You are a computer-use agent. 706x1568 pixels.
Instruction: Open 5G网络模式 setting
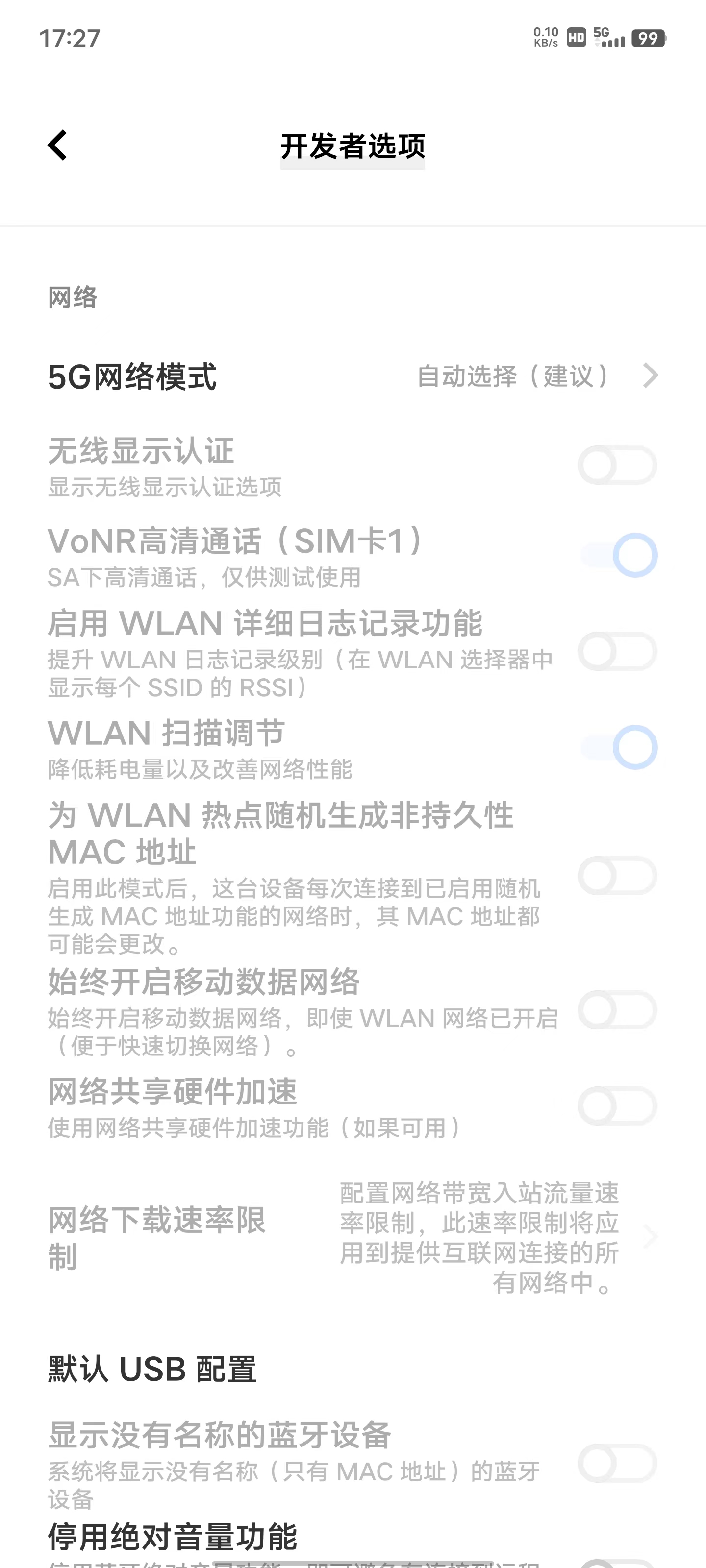coord(353,376)
